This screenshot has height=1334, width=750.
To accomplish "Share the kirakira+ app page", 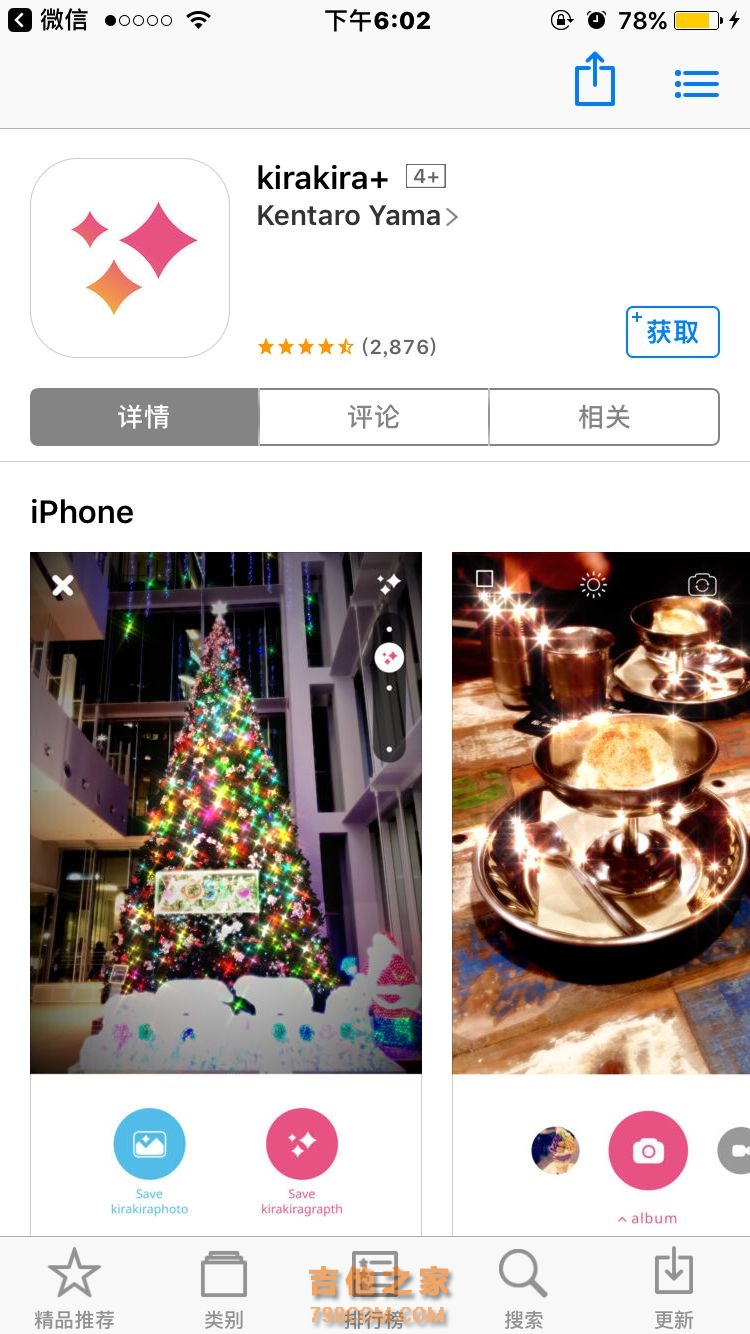I will (594, 80).
